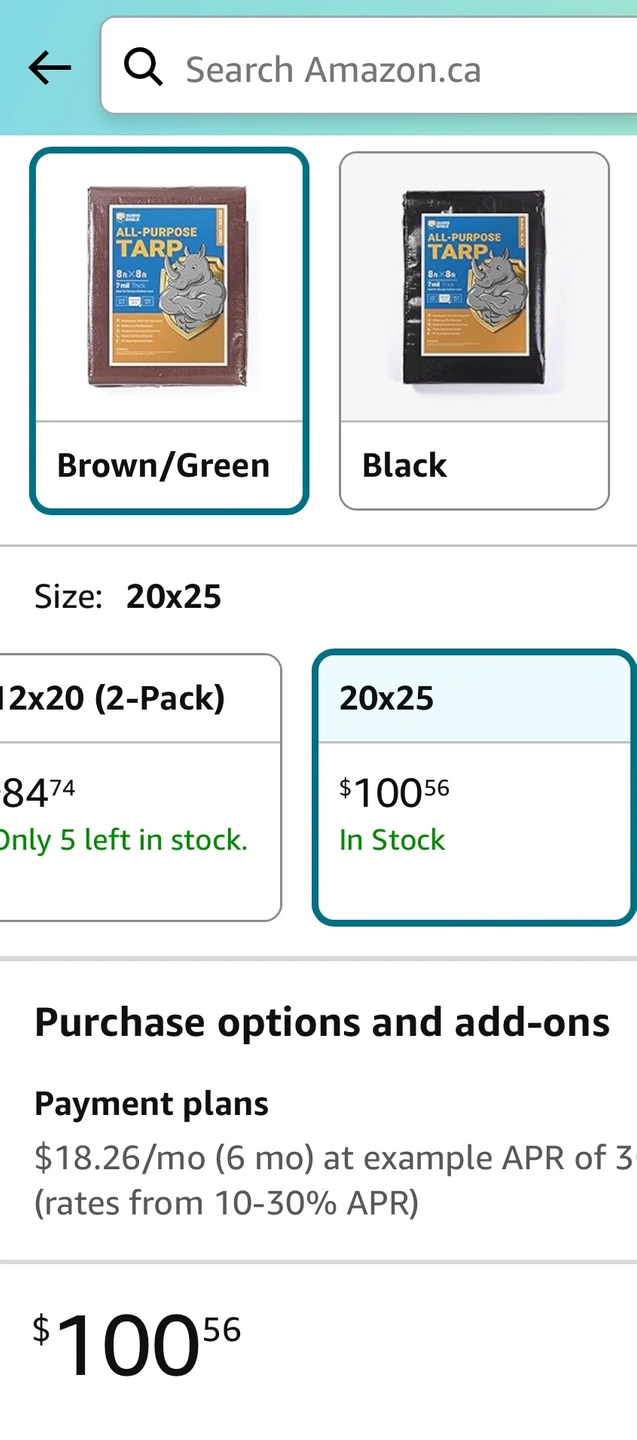Image resolution: width=637 pixels, height=1440 pixels.
Task: Pick the 12x20 (2-Pack) size
Action: pos(140,787)
